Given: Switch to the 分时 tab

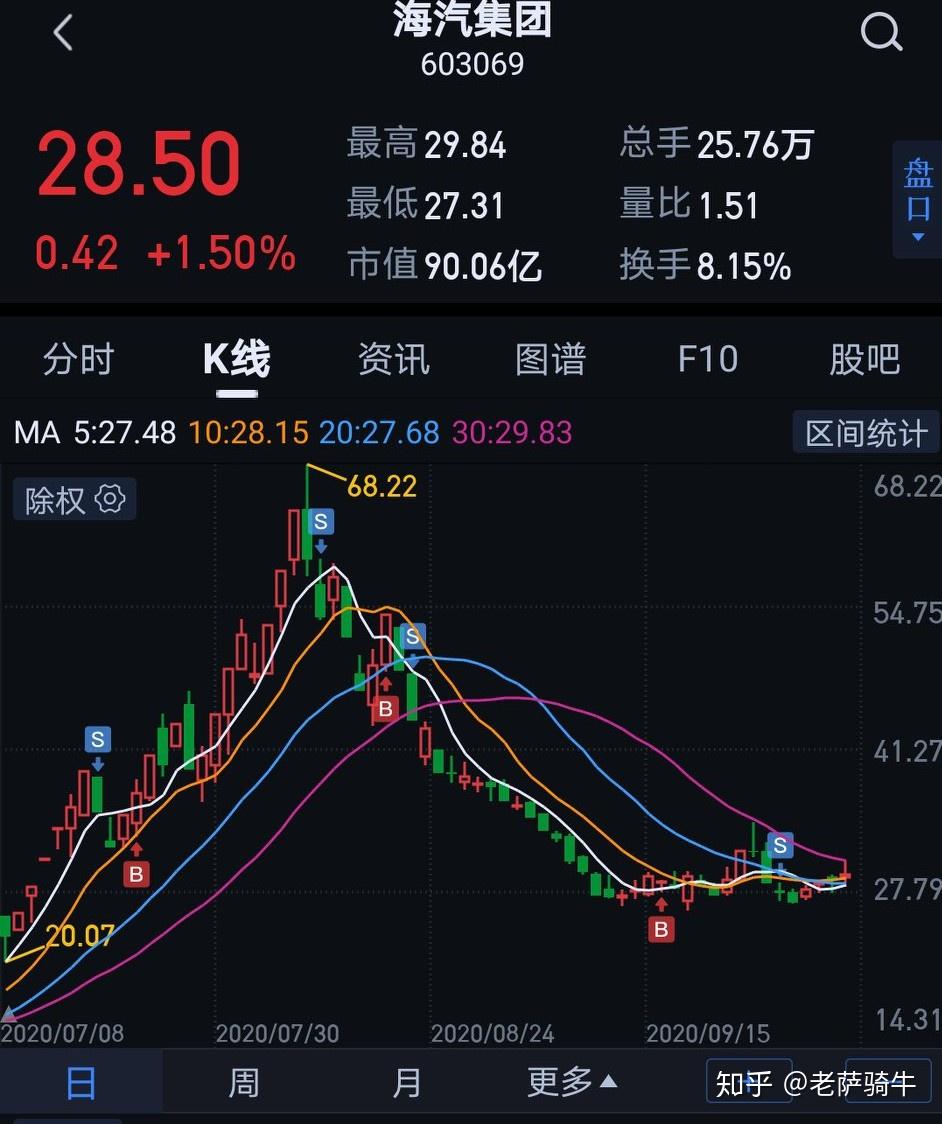Looking at the screenshot, I should (79, 358).
